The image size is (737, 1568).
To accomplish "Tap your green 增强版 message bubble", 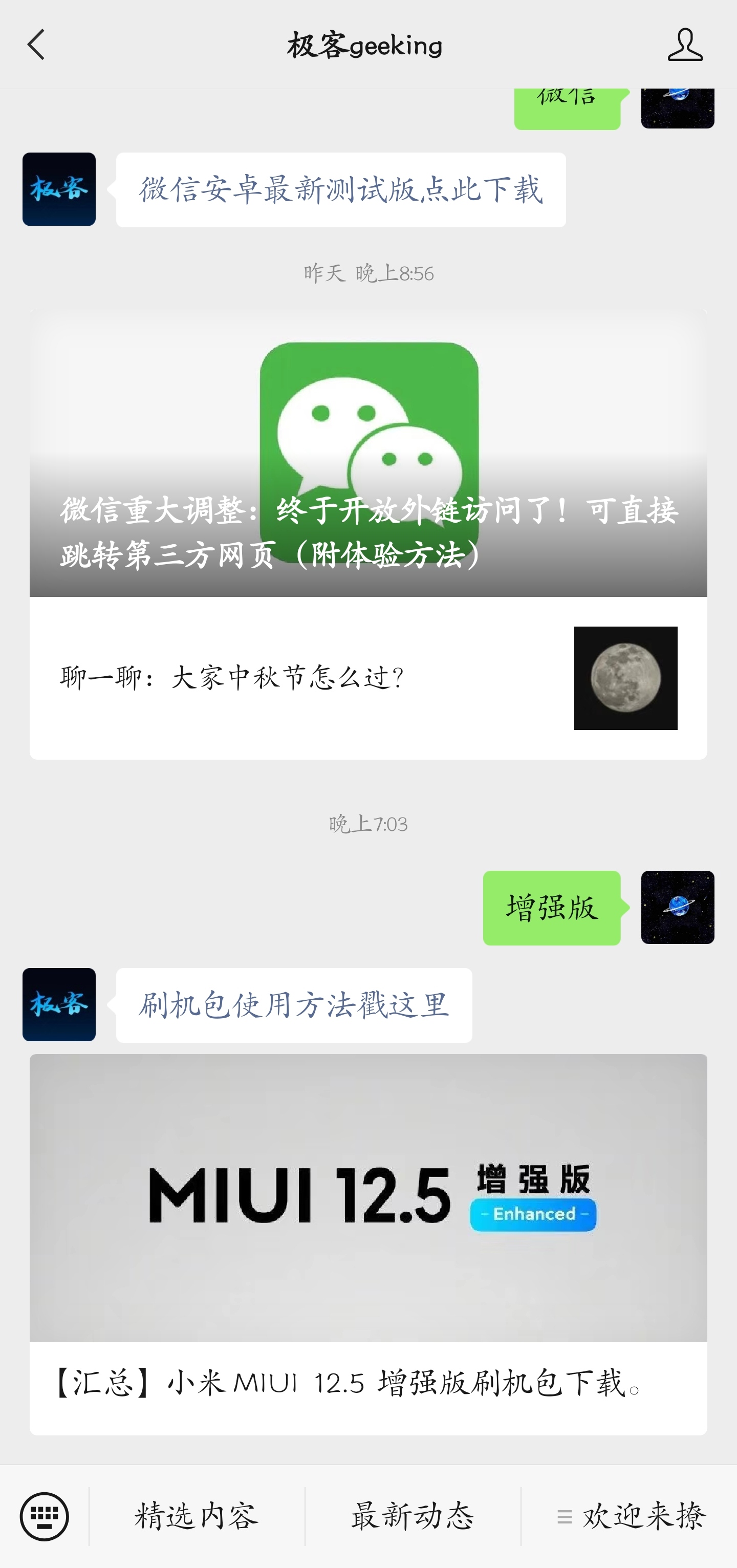I will (551, 907).
